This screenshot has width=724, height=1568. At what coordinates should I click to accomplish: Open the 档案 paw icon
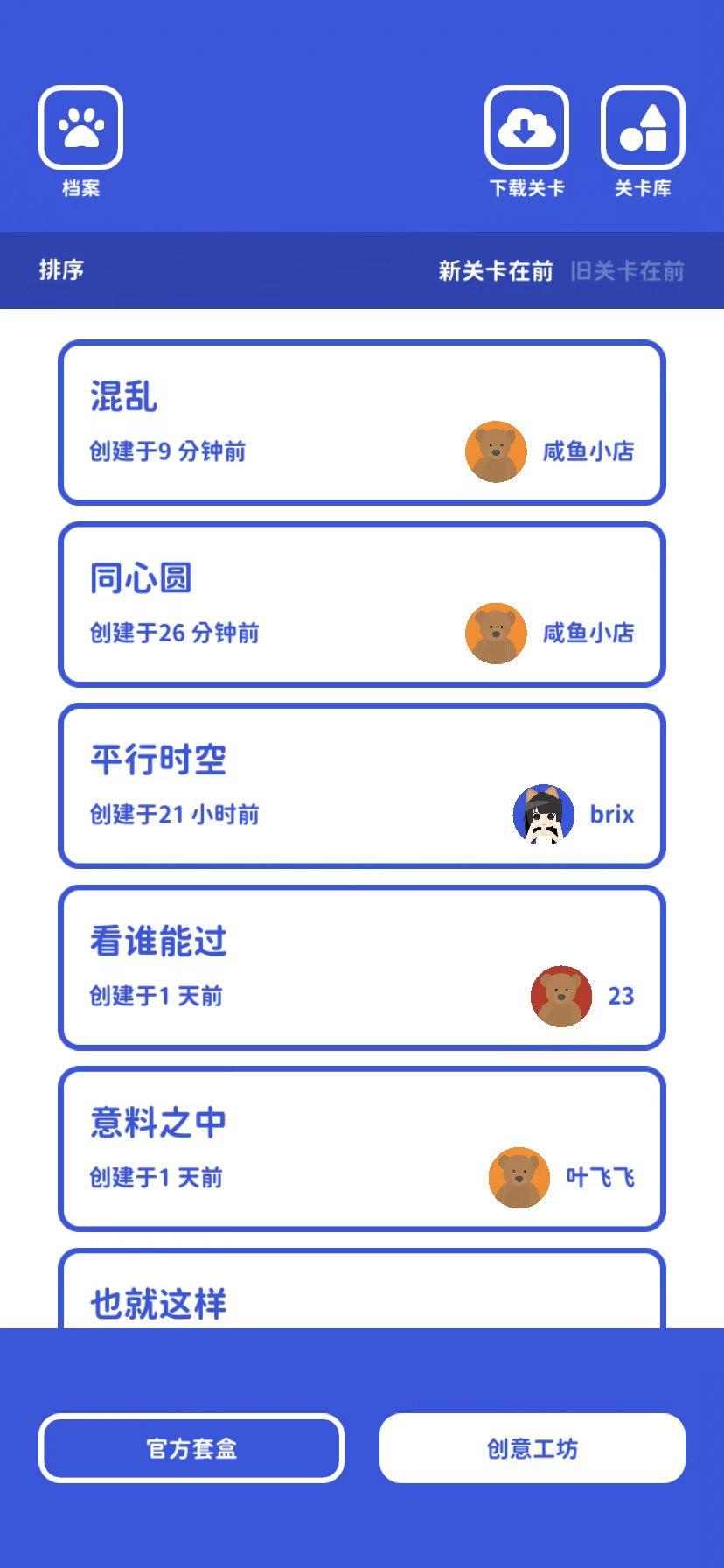[81, 127]
